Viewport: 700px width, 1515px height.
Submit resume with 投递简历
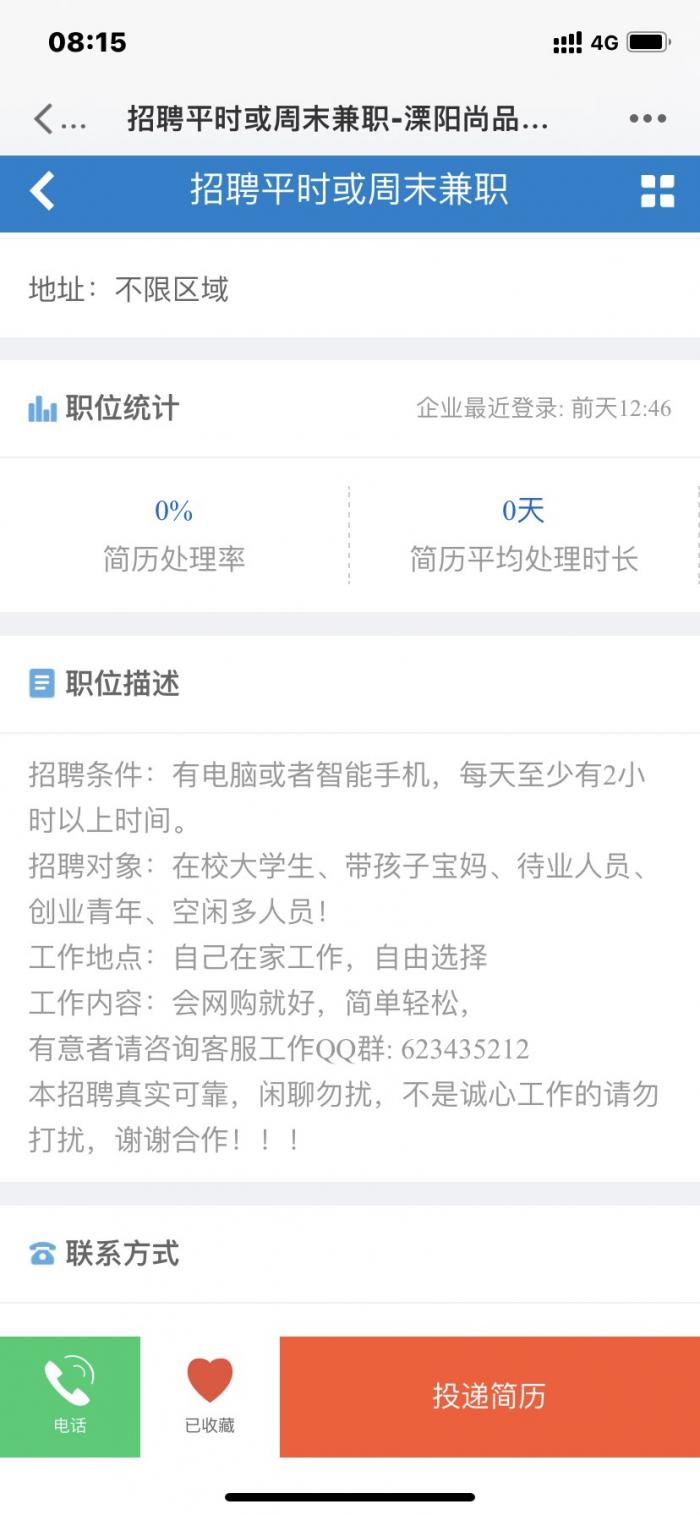tap(489, 1396)
